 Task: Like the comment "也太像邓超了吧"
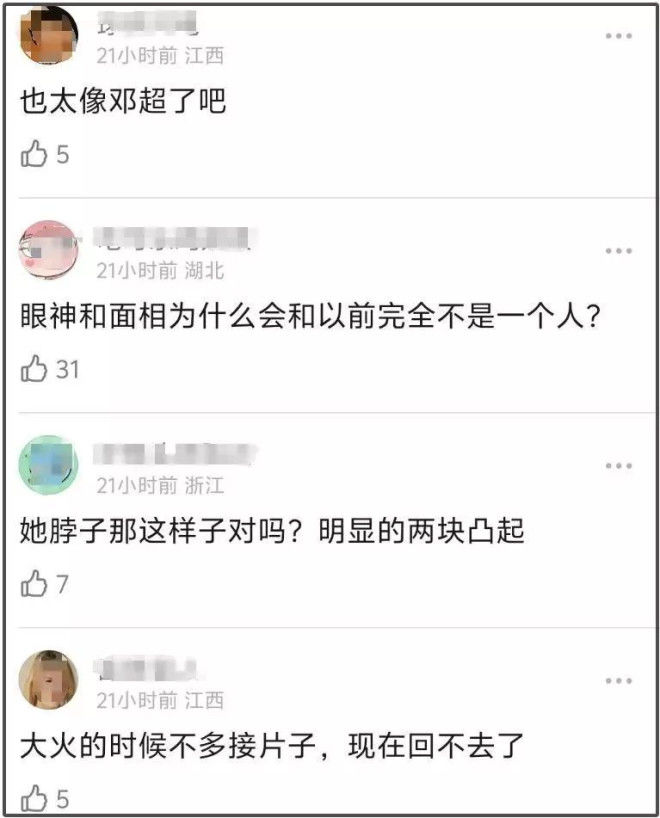35,155
